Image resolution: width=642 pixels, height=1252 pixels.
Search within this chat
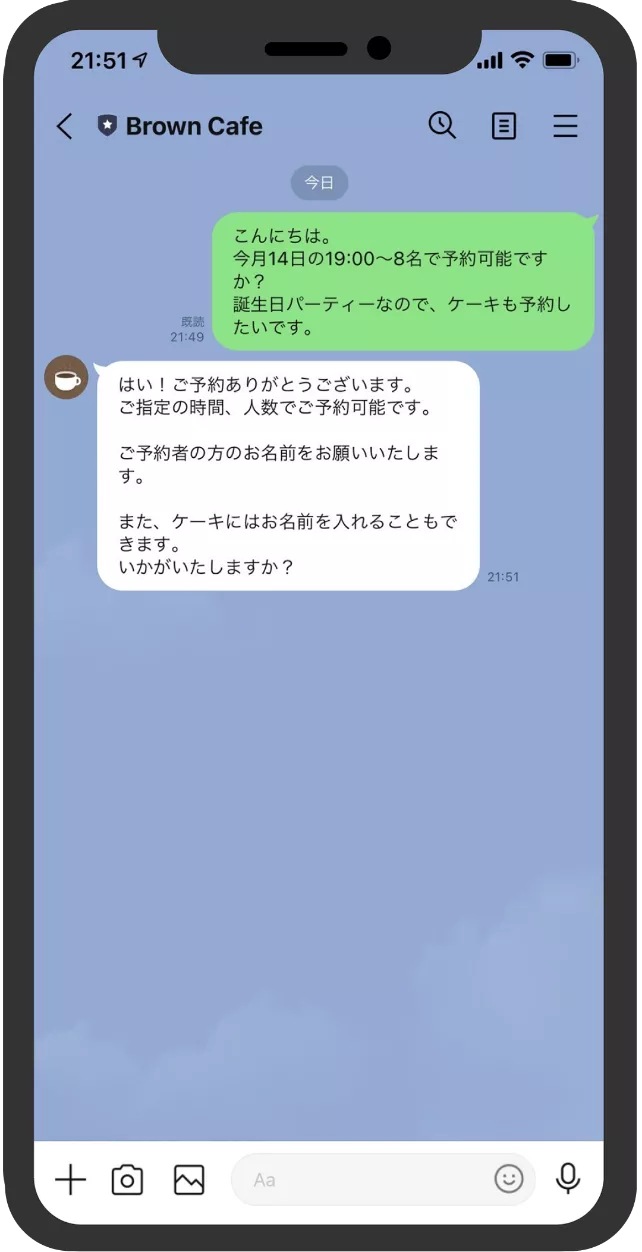coord(442,126)
